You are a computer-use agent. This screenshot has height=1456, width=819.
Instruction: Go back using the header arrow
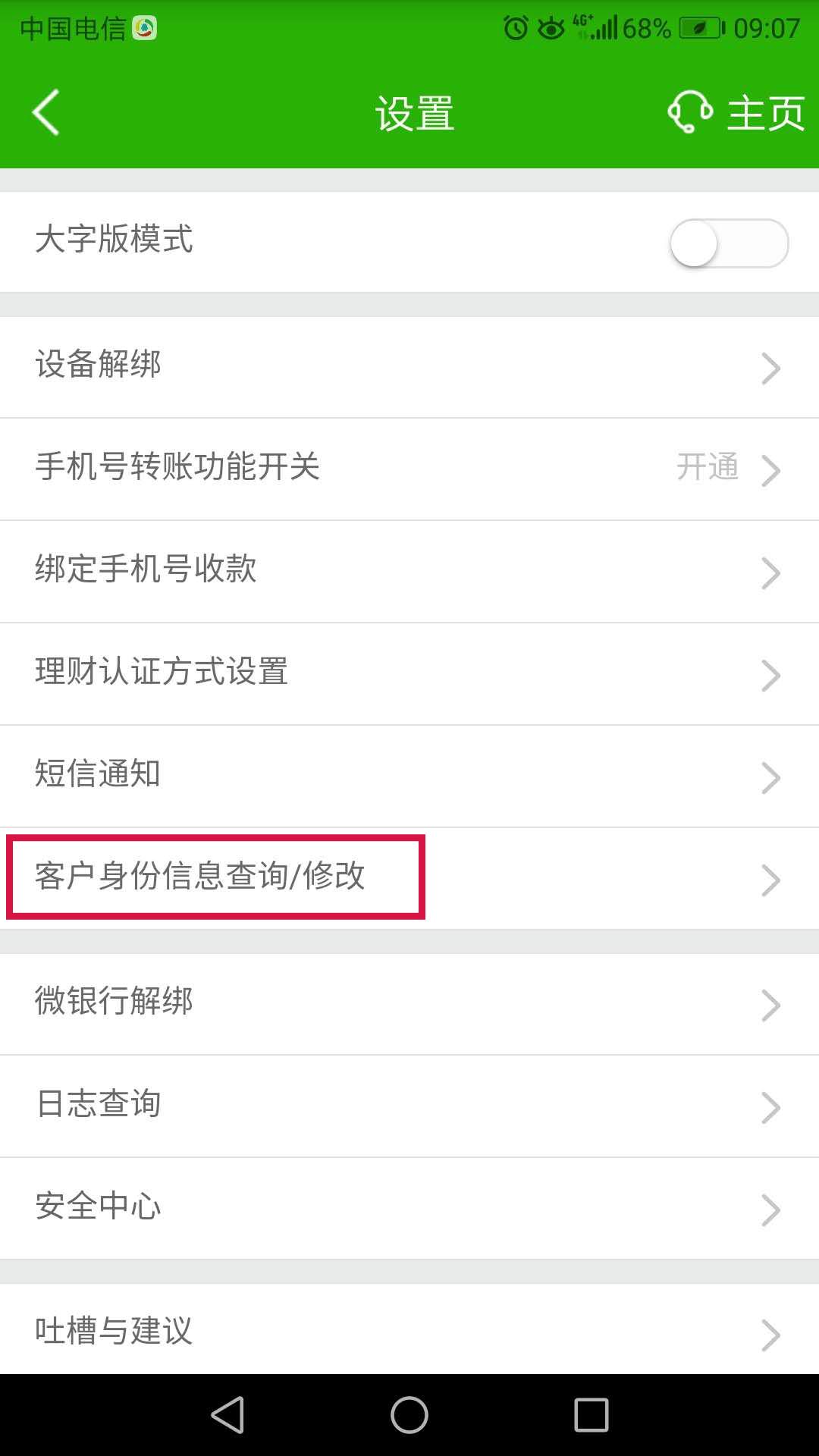pyautogui.click(x=45, y=112)
